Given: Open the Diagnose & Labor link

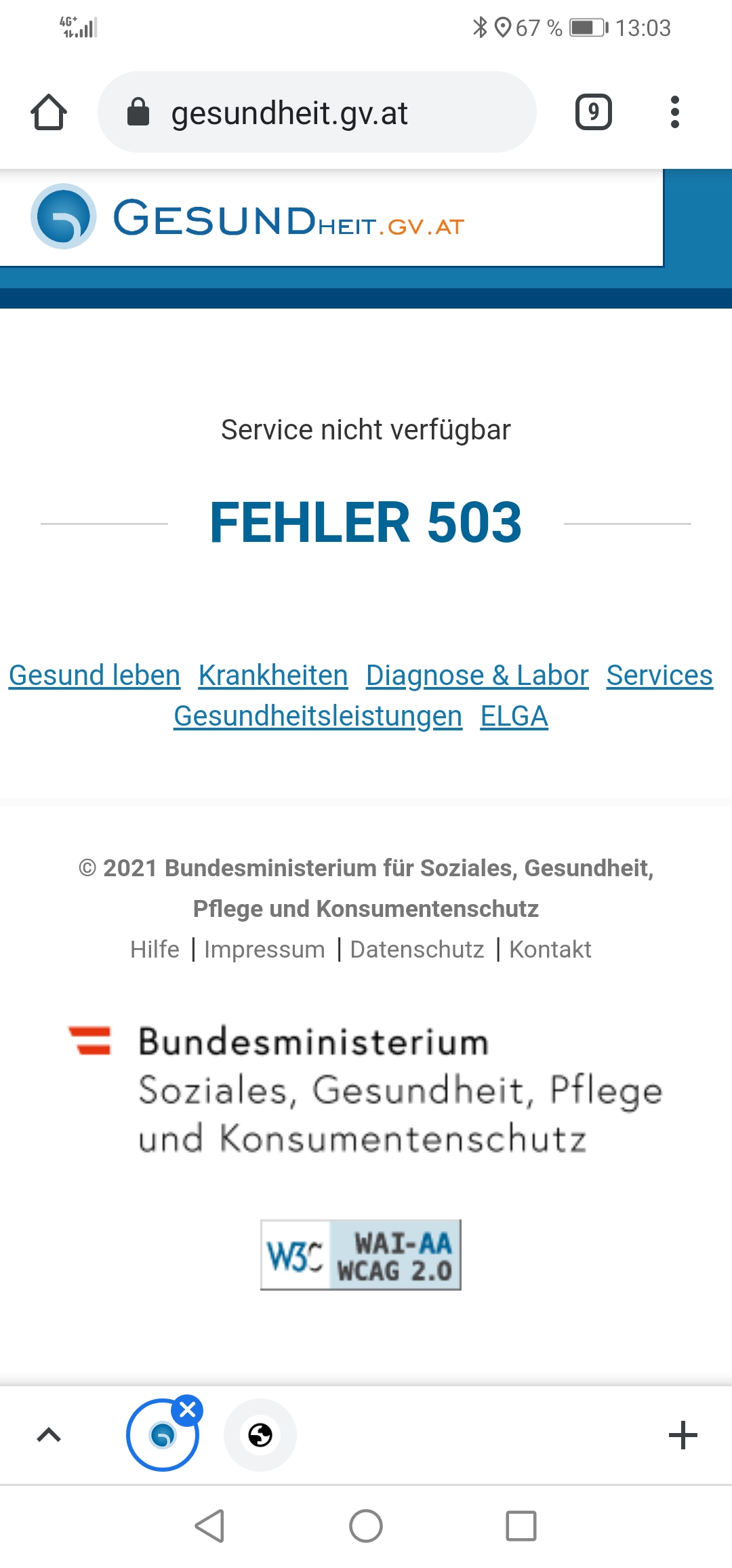Looking at the screenshot, I should tap(477, 675).
